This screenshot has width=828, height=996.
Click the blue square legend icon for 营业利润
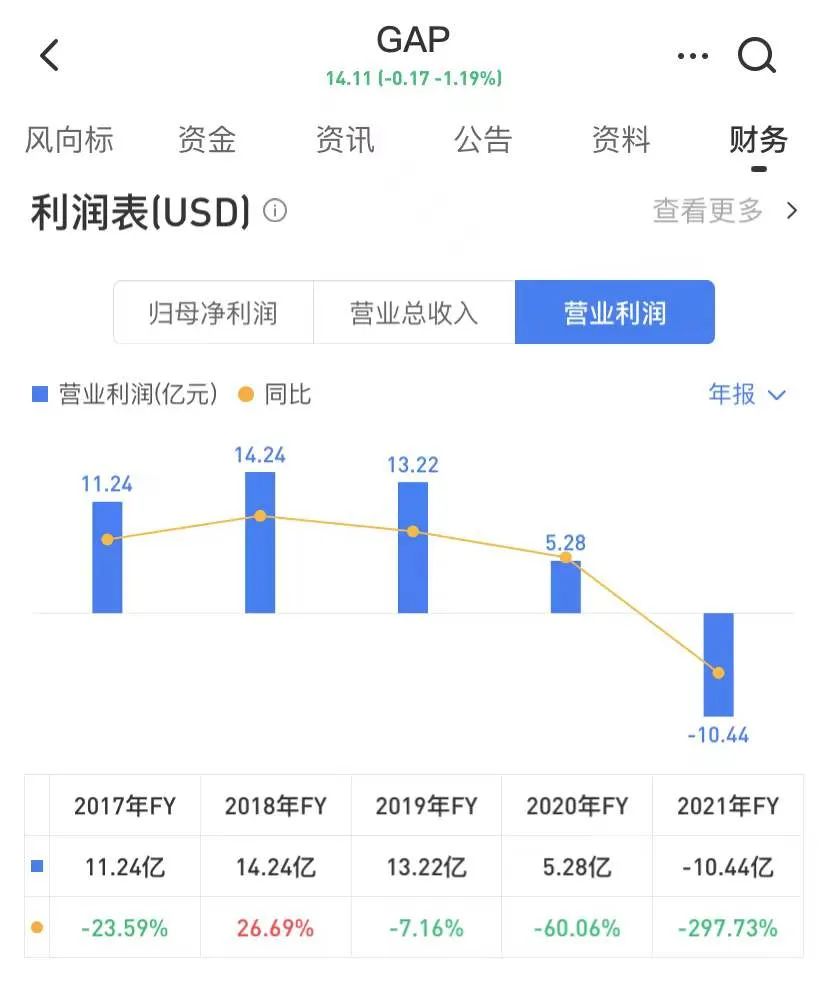click(37, 394)
